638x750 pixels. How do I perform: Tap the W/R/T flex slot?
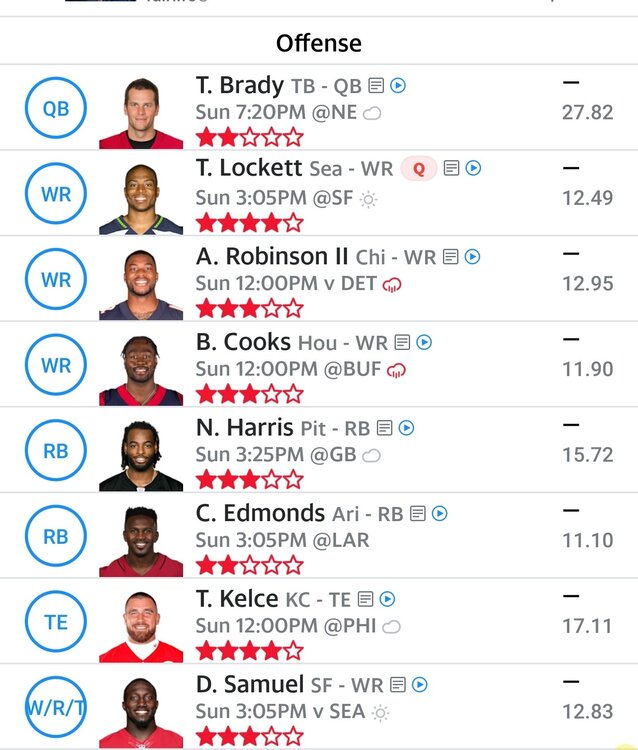point(56,707)
